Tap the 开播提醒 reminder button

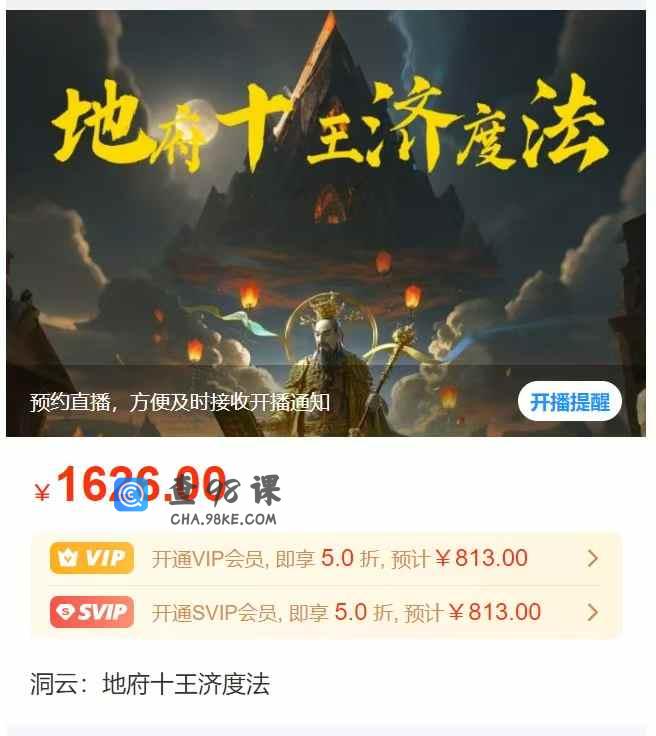point(569,402)
